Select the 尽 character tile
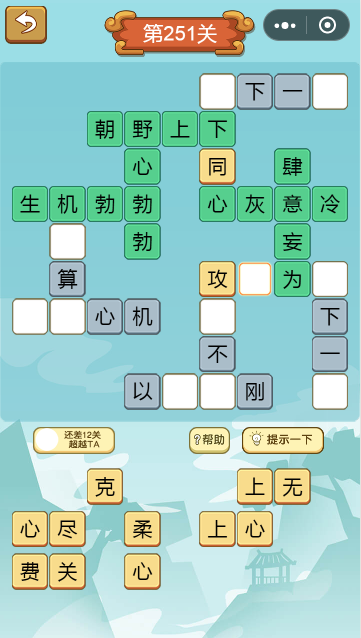Image resolution: width=361 pixels, height=638 pixels. pyautogui.click(x=68, y=529)
